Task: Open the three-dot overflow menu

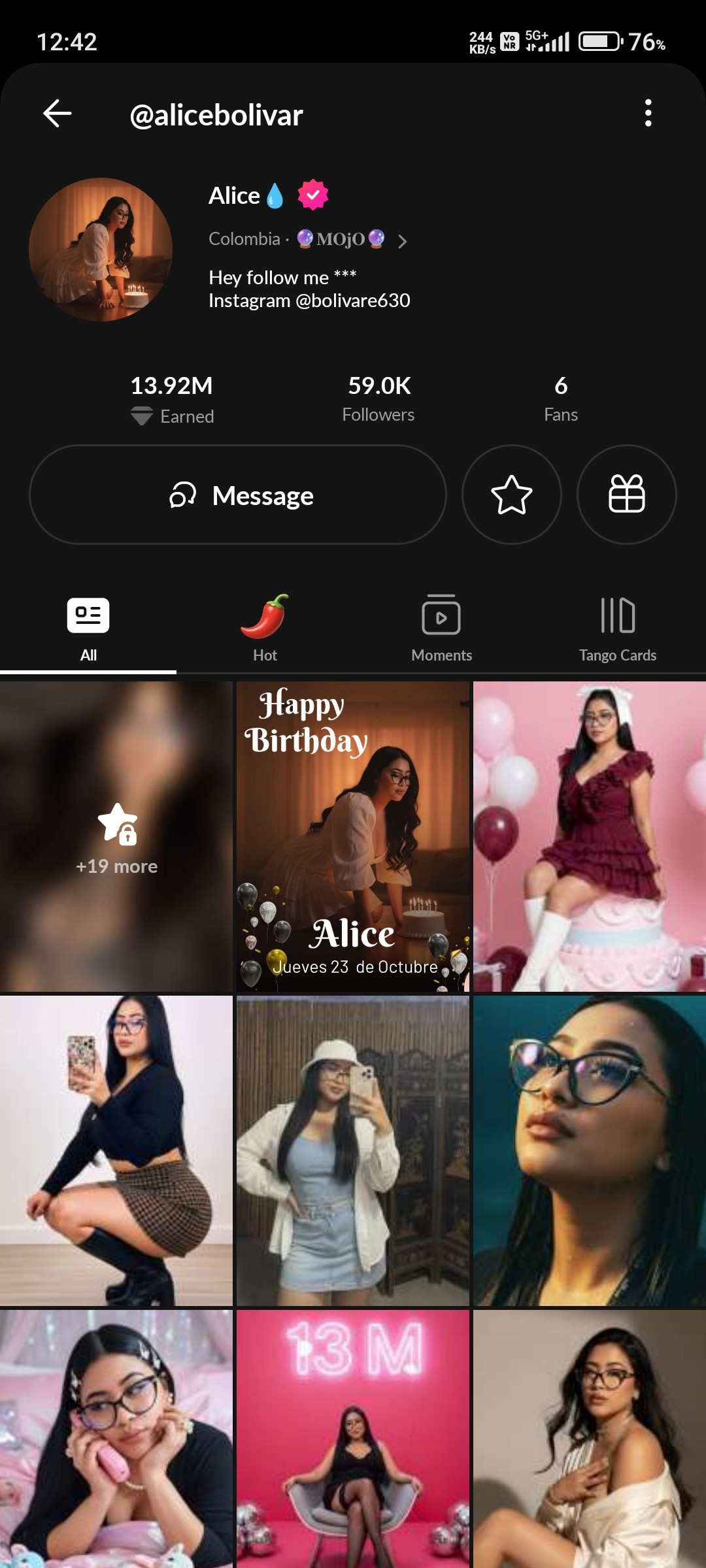Action: 648,113
